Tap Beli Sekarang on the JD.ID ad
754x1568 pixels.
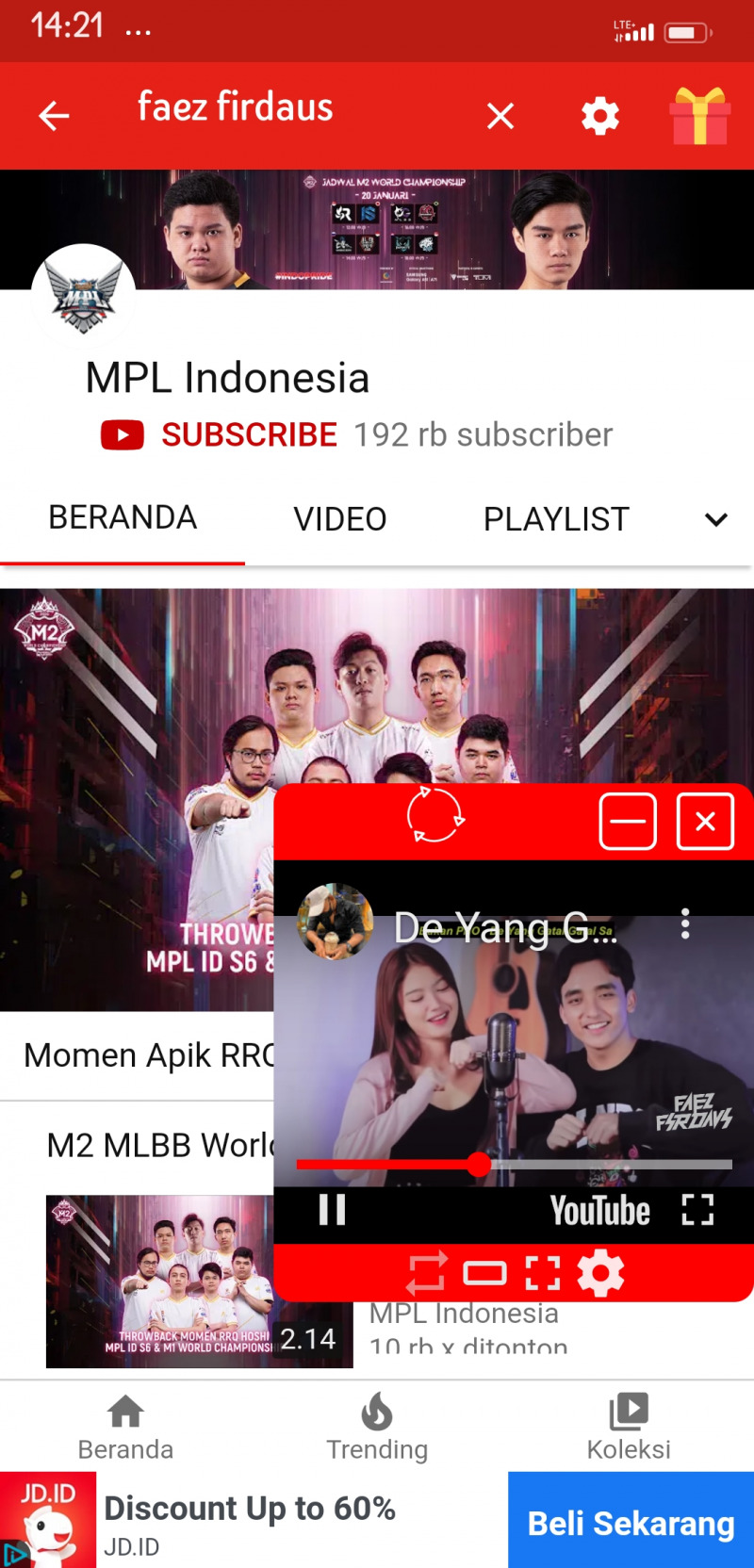click(631, 1520)
